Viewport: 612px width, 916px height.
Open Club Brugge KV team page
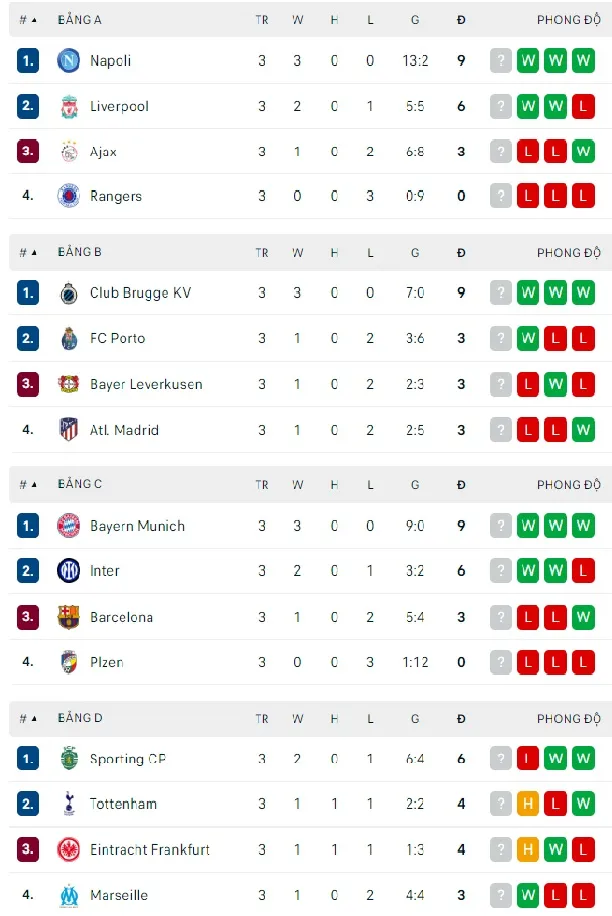click(x=140, y=293)
